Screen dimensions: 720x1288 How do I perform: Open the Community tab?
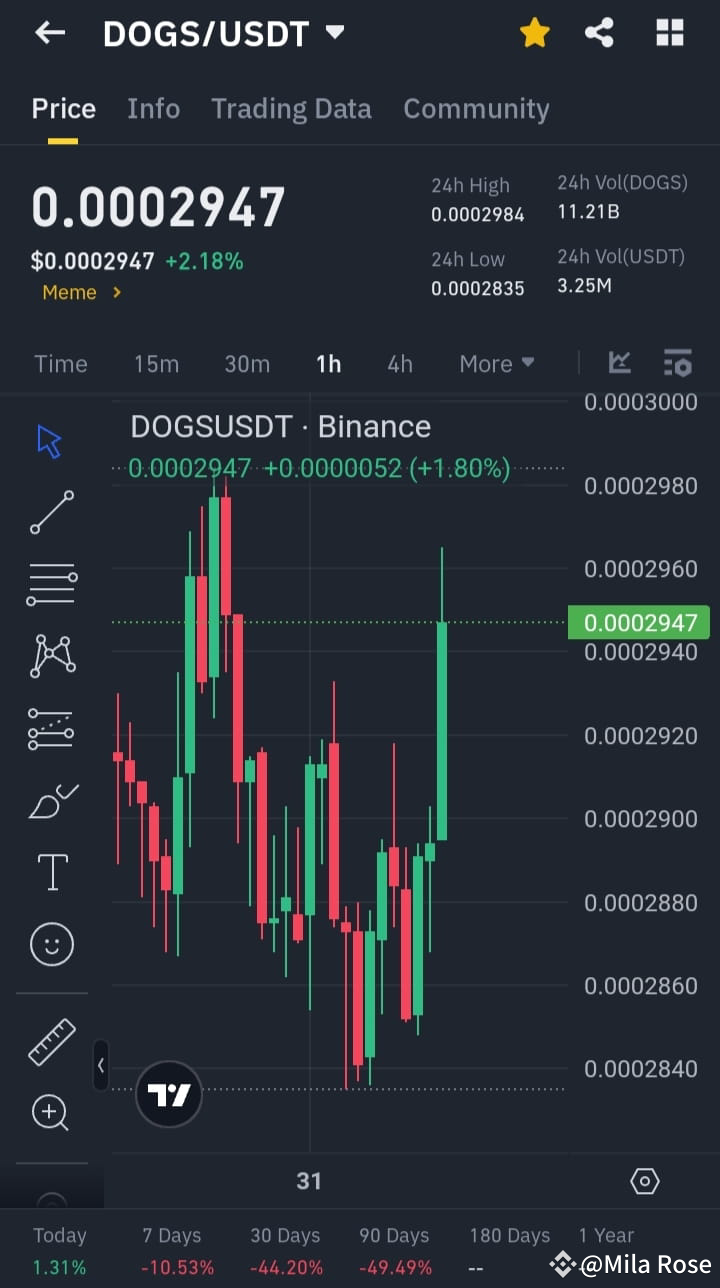click(x=477, y=108)
